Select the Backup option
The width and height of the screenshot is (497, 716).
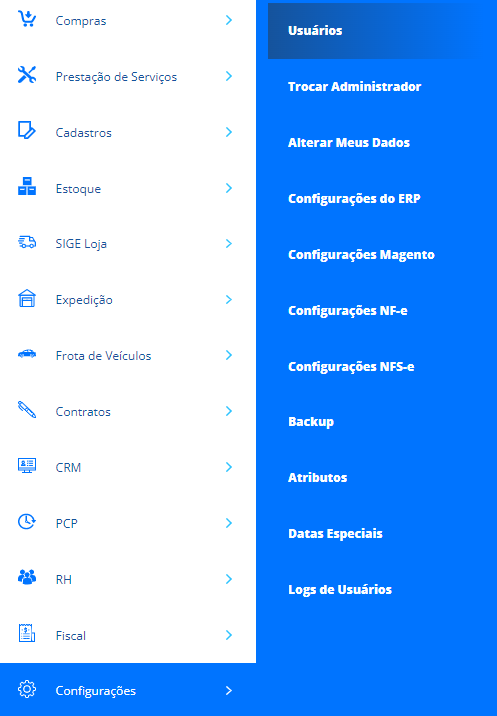tap(382, 421)
